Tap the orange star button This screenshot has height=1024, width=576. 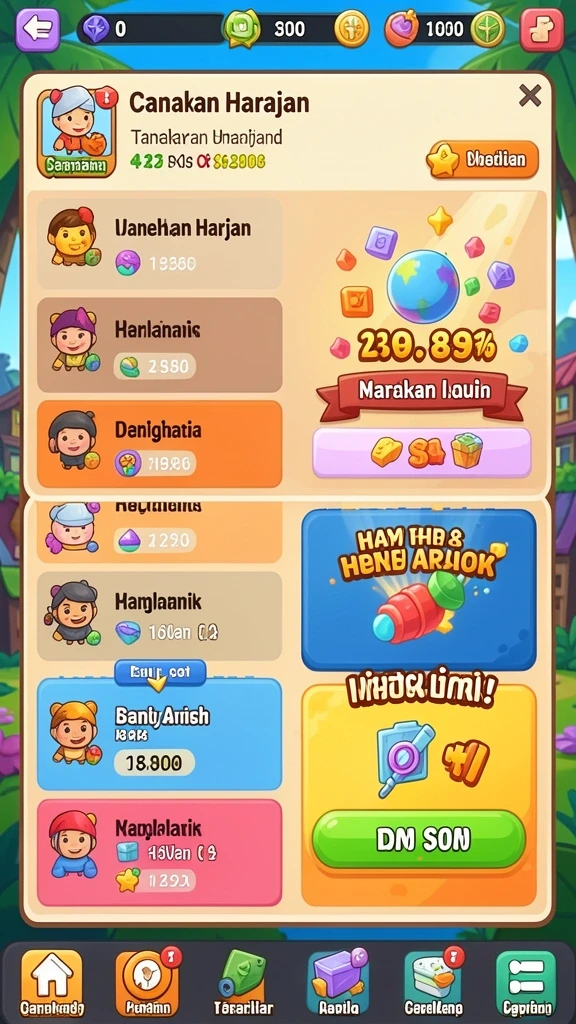[x=483, y=159]
